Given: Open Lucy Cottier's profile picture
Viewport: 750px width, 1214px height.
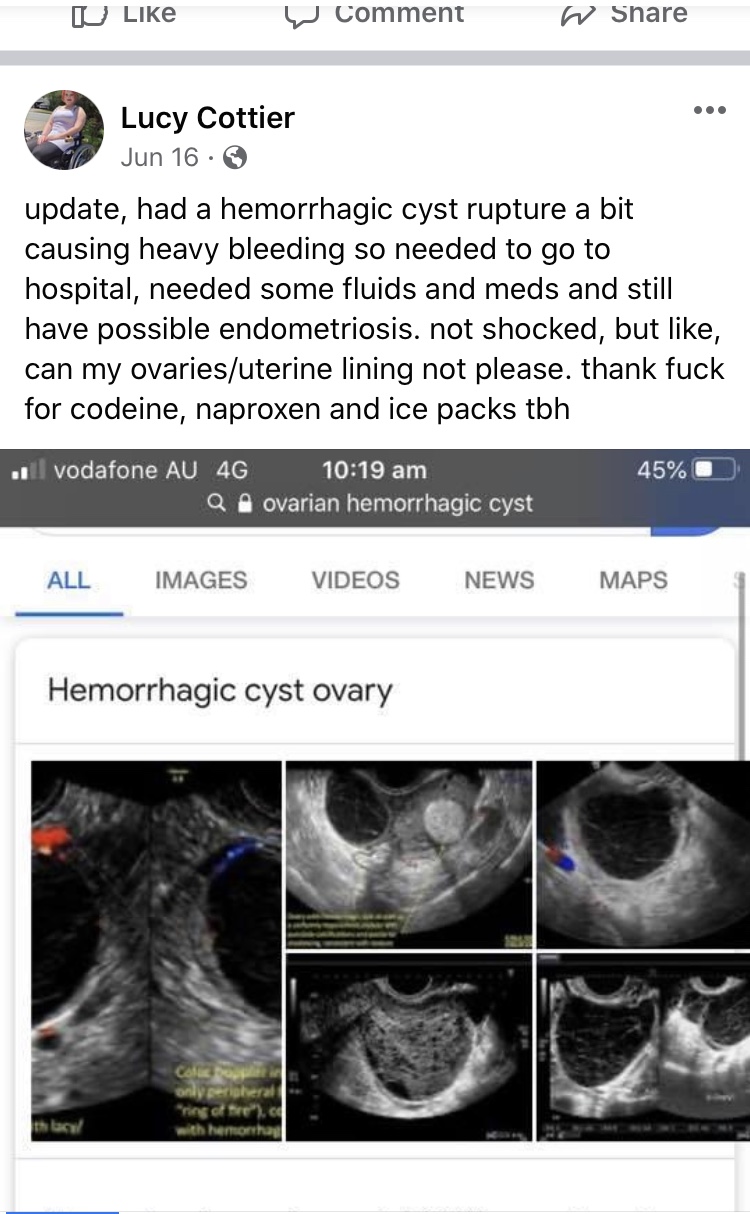Looking at the screenshot, I should [x=63, y=130].
